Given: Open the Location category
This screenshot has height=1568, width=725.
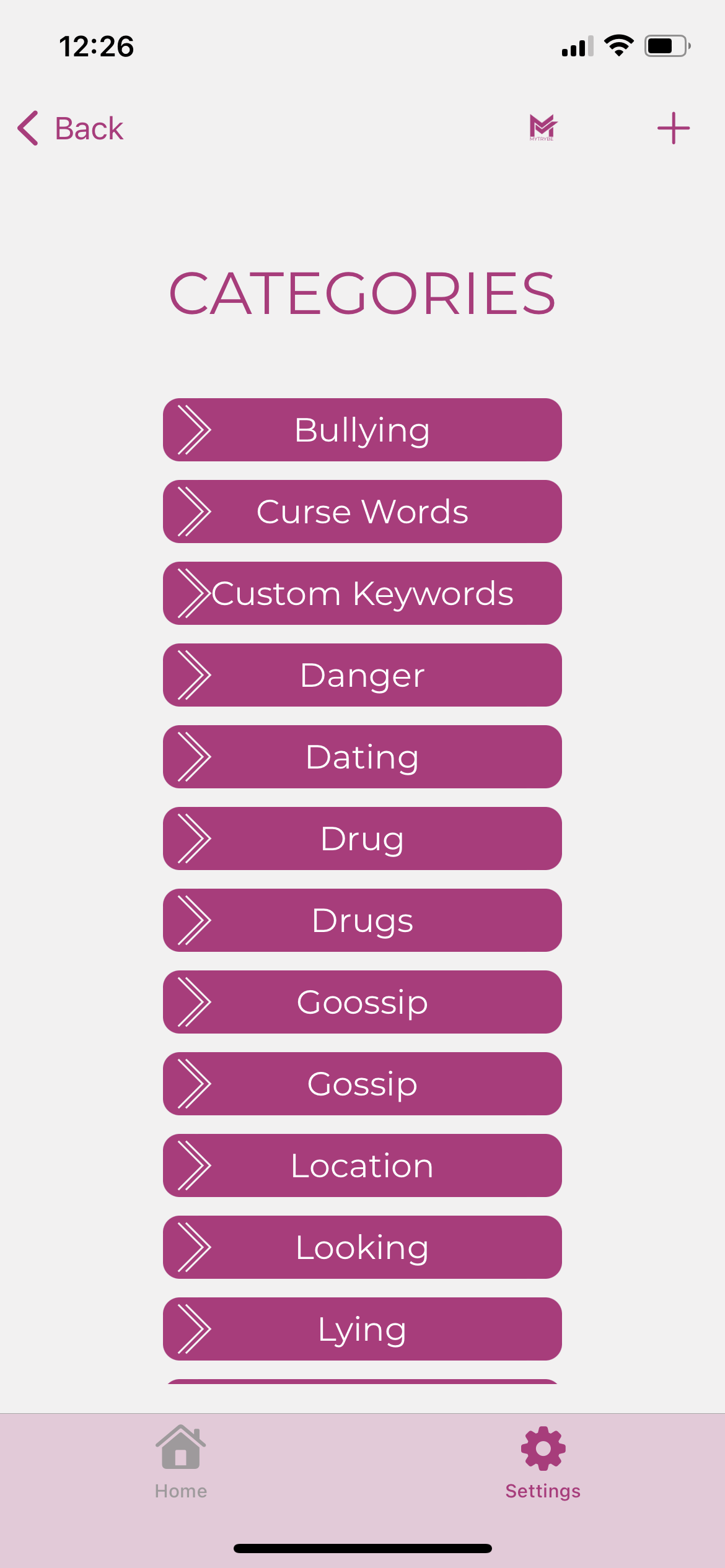Looking at the screenshot, I should (x=362, y=1165).
